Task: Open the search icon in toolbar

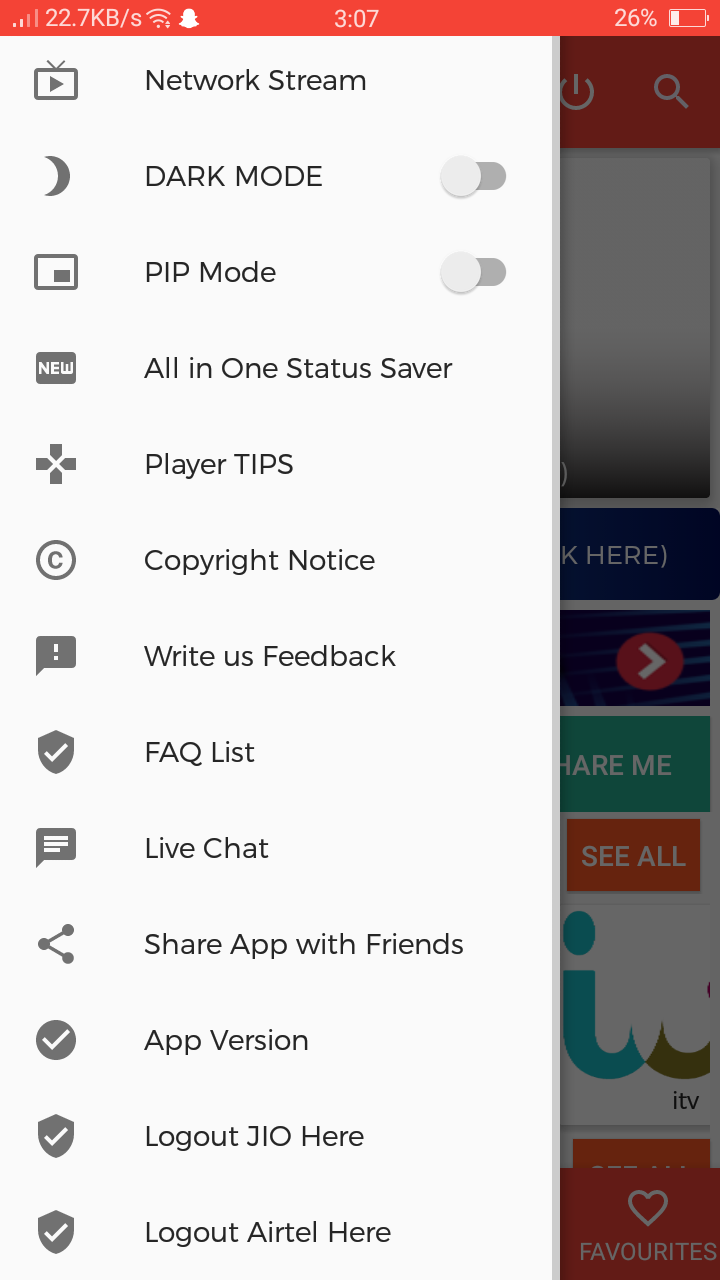Action: click(x=671, y=92)
